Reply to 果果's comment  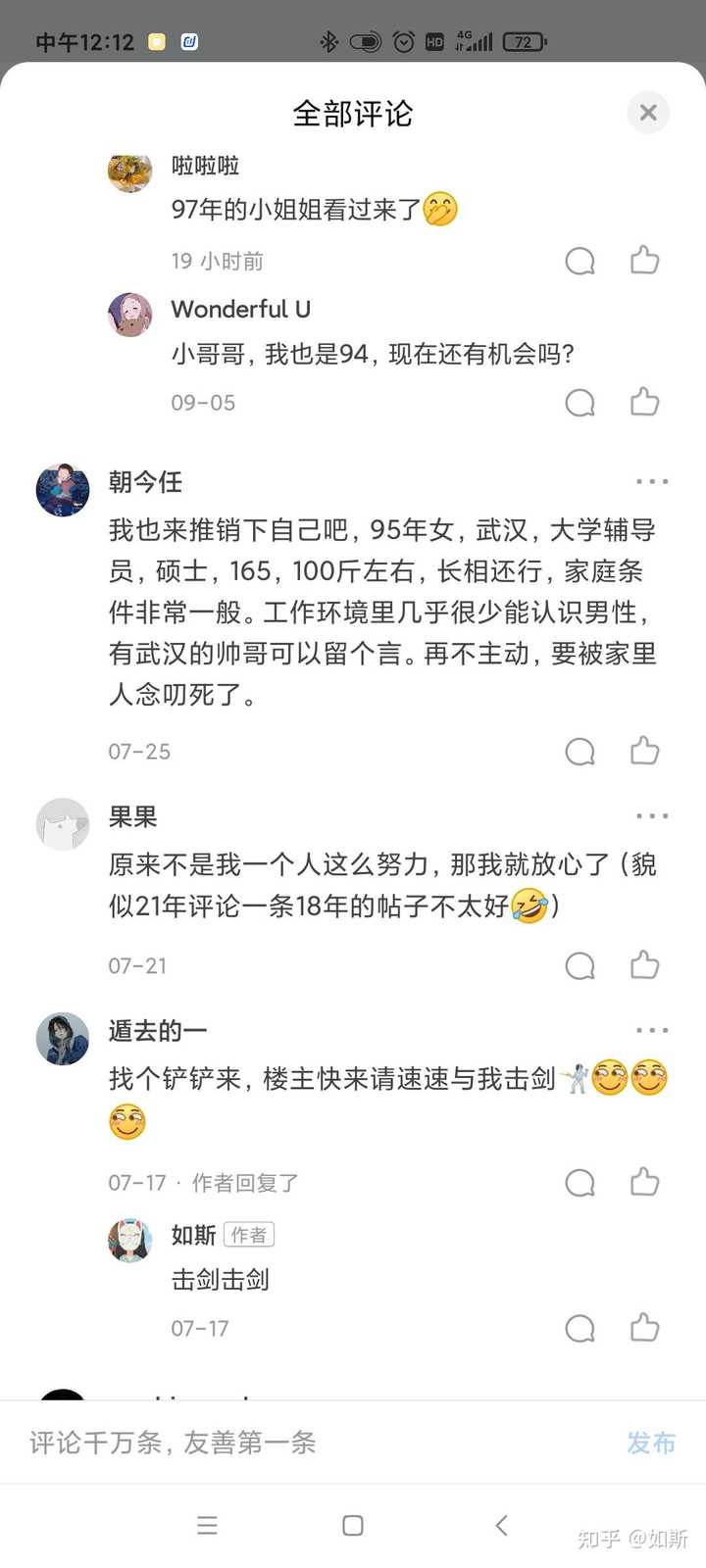click(580, 965)
